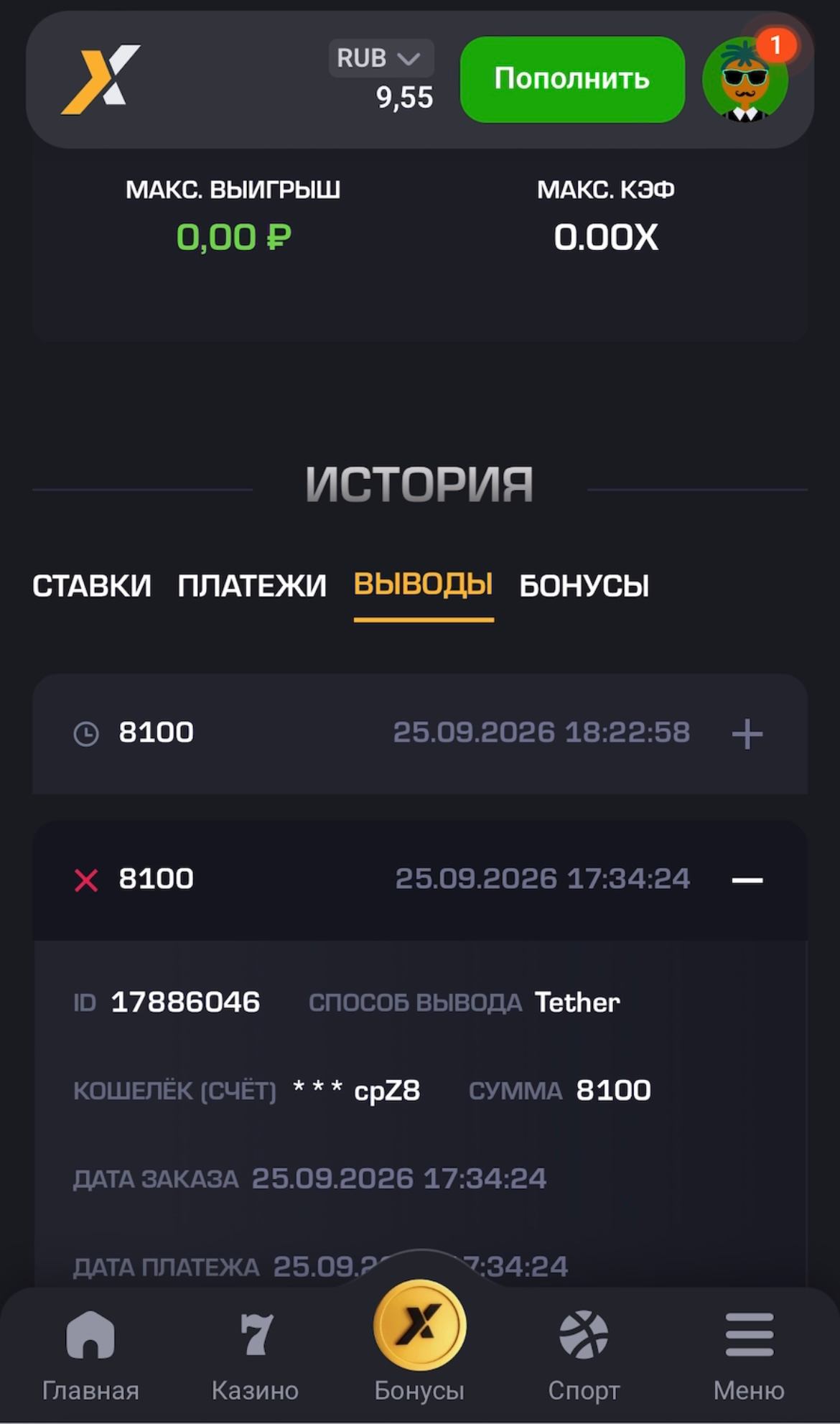The image size is (840, 1424).
Task: Open the RUB currency dropdown
Action: pos(381,58)
